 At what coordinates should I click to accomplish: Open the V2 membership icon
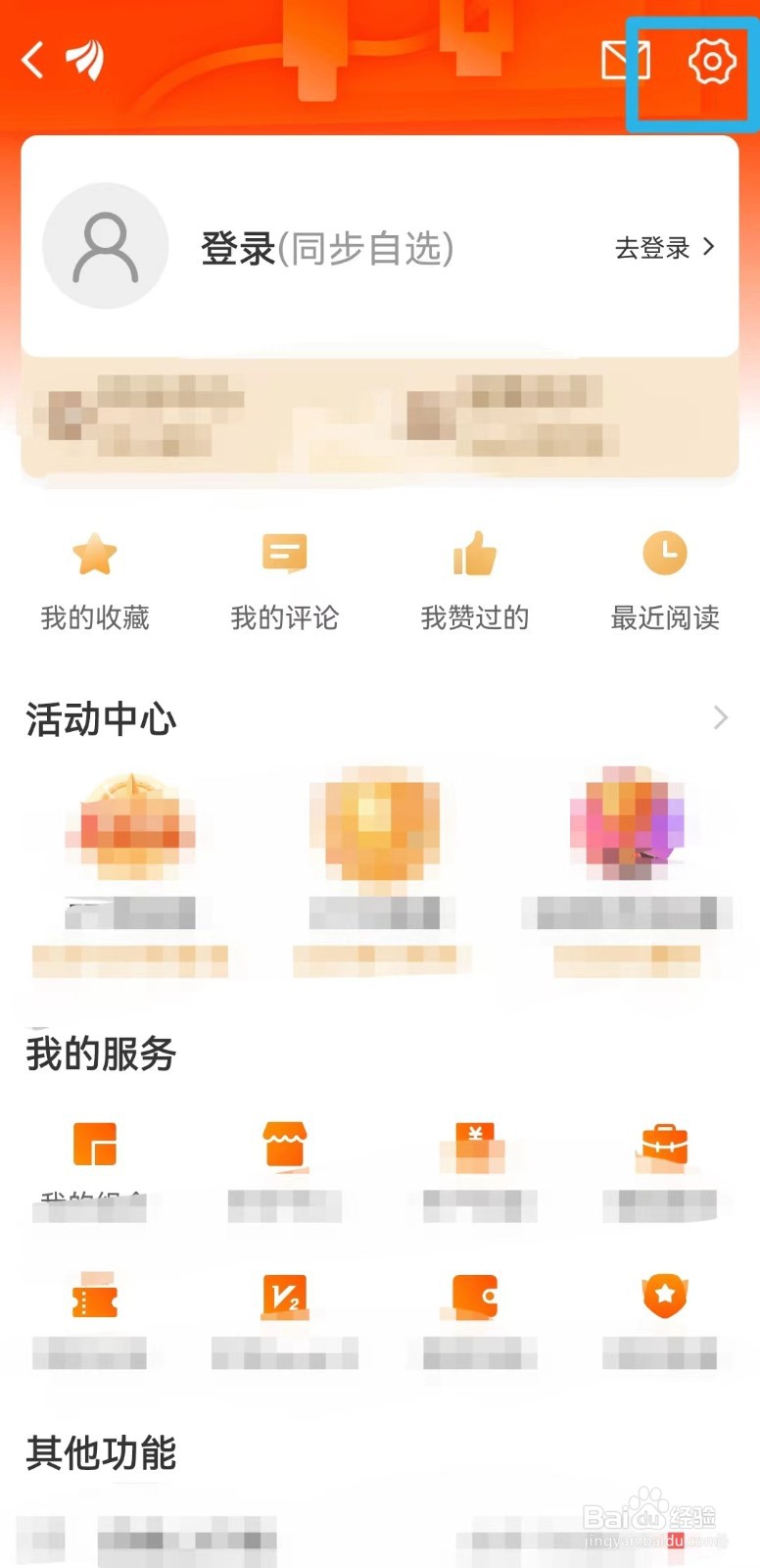pyautogui.click(x=284, y=1296)
